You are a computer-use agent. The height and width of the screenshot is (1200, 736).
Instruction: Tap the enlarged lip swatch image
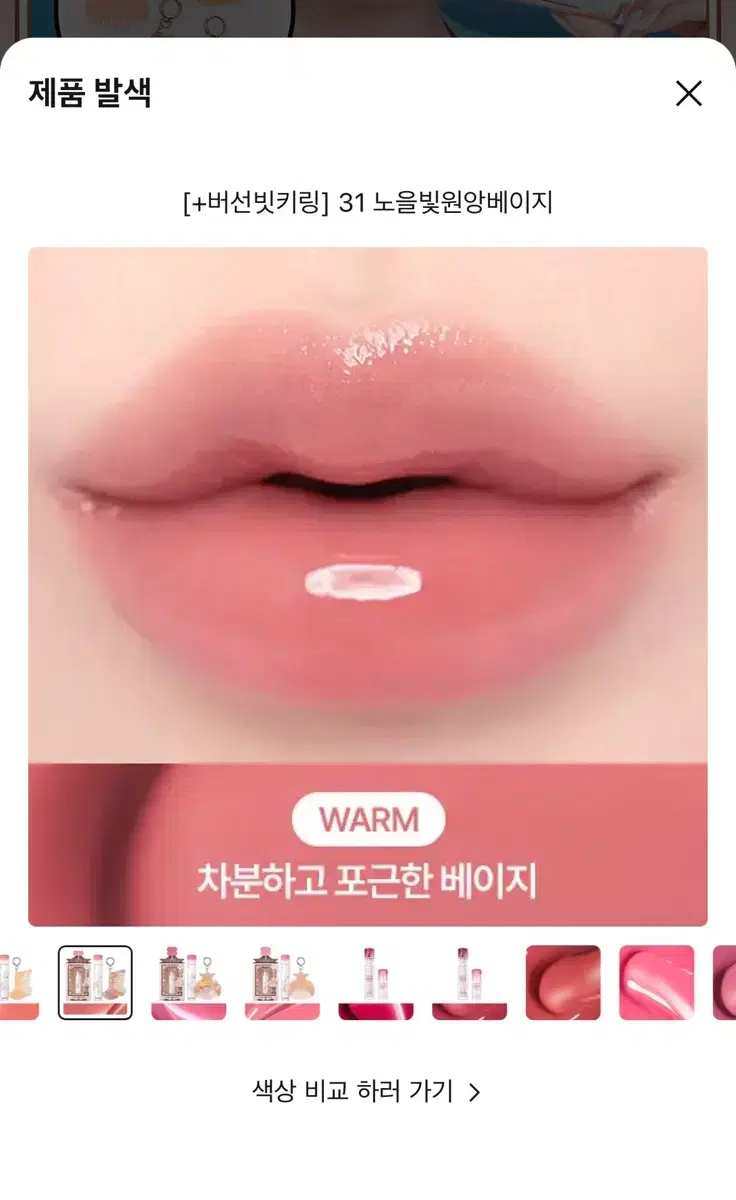pyautogui.click(x=368, y=500)
